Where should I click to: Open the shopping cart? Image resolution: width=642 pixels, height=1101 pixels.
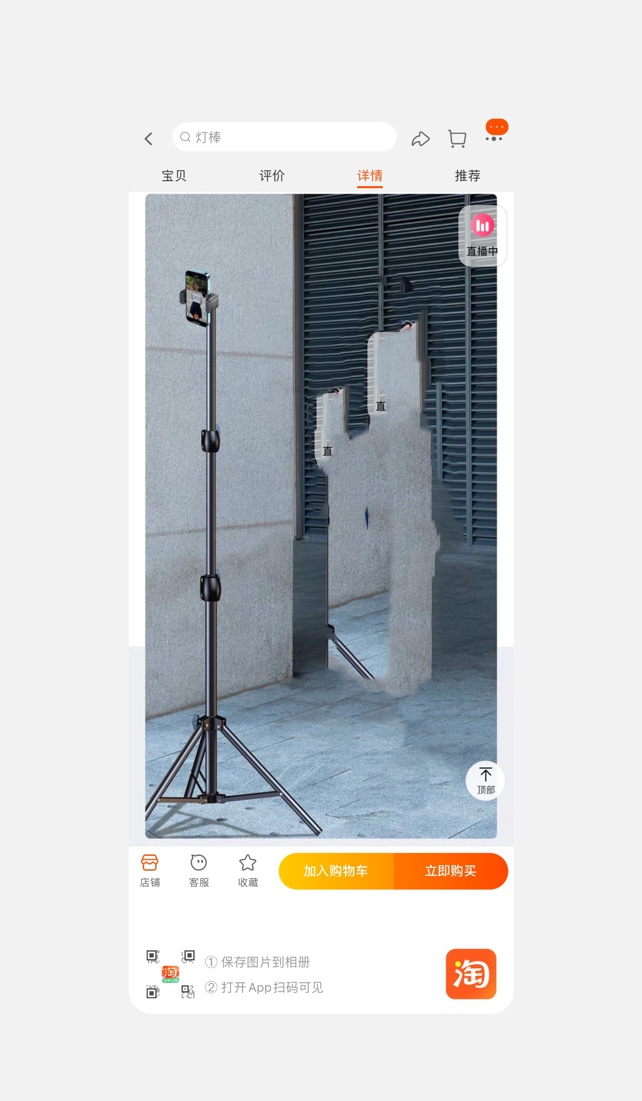[457, 139]
